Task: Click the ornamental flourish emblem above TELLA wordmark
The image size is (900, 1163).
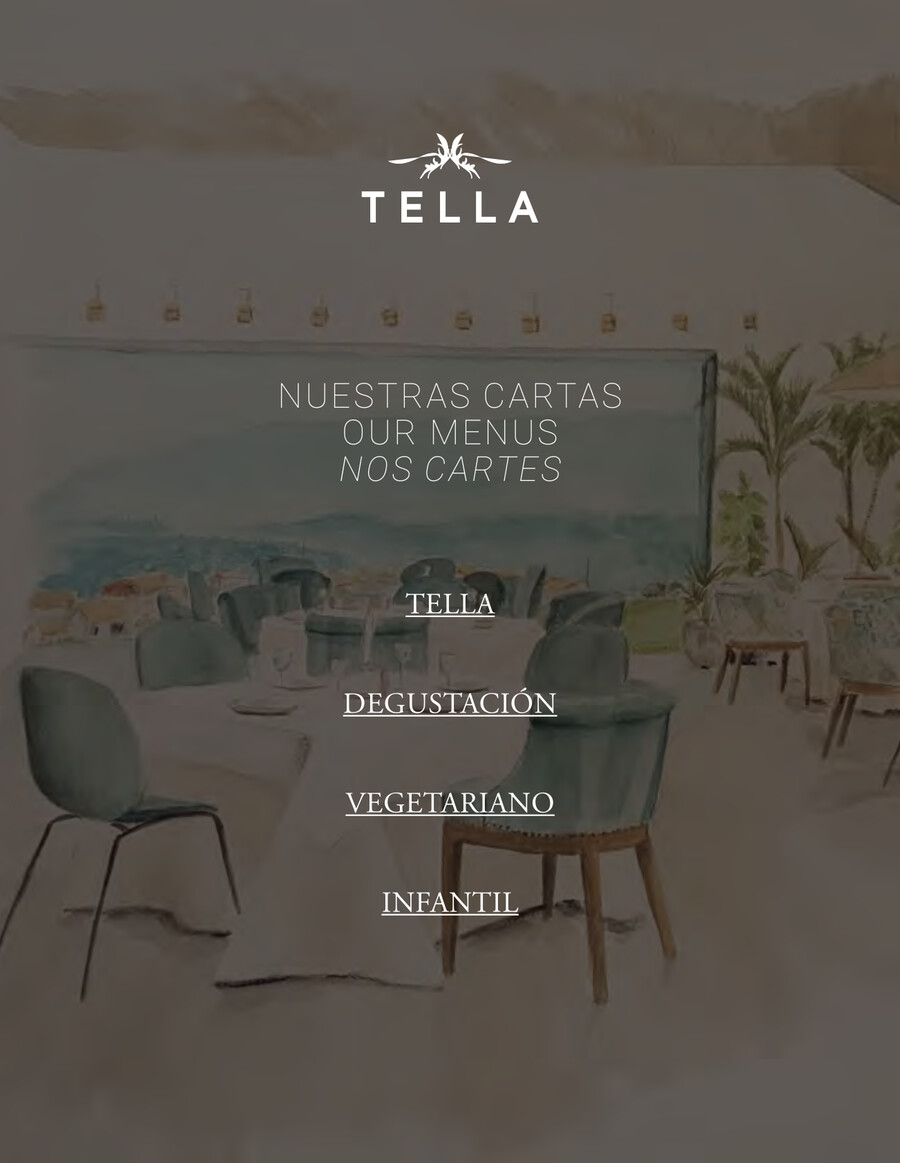Action: tap(450, 150)
